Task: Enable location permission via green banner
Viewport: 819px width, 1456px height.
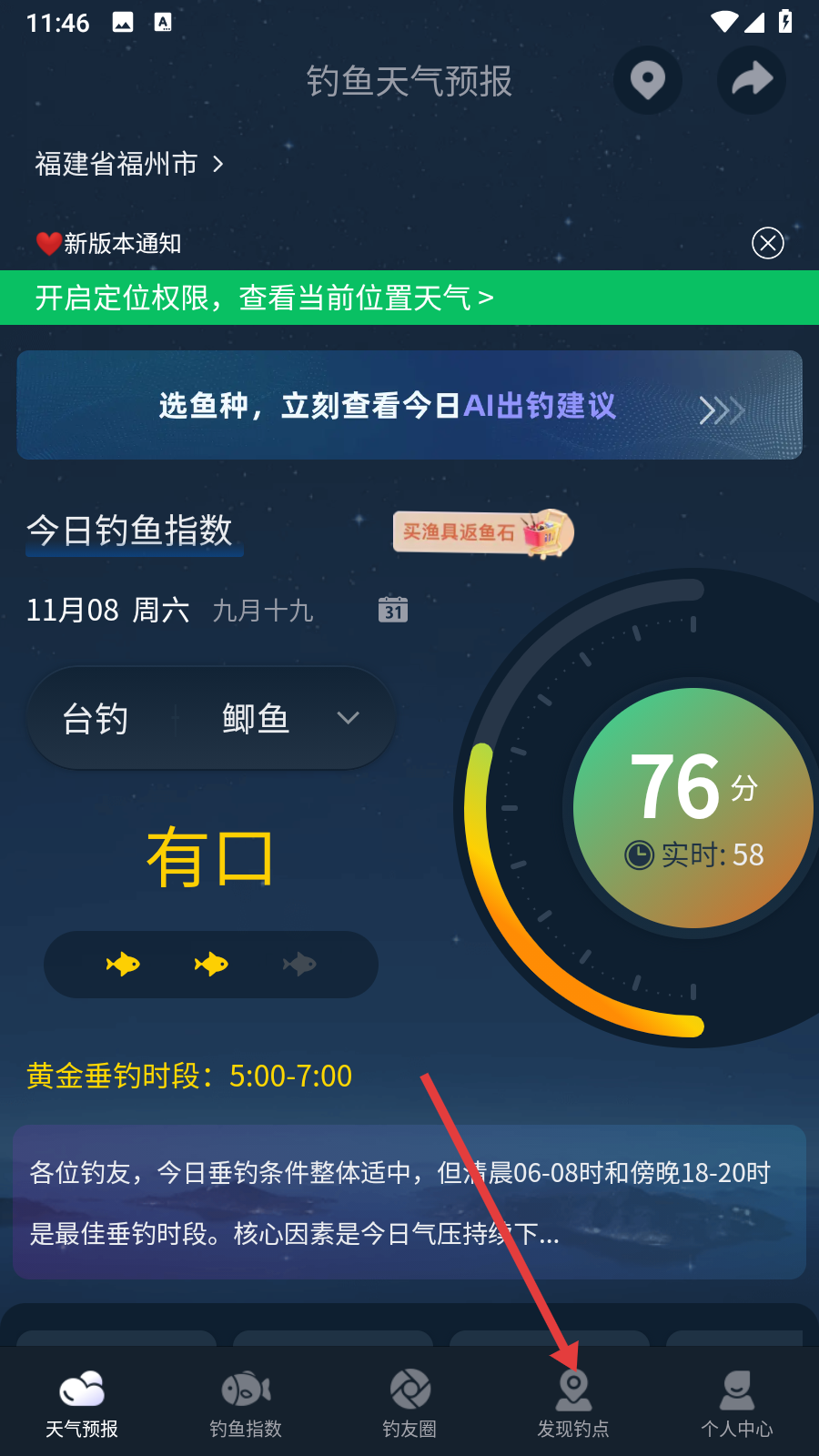Action: 264,298
